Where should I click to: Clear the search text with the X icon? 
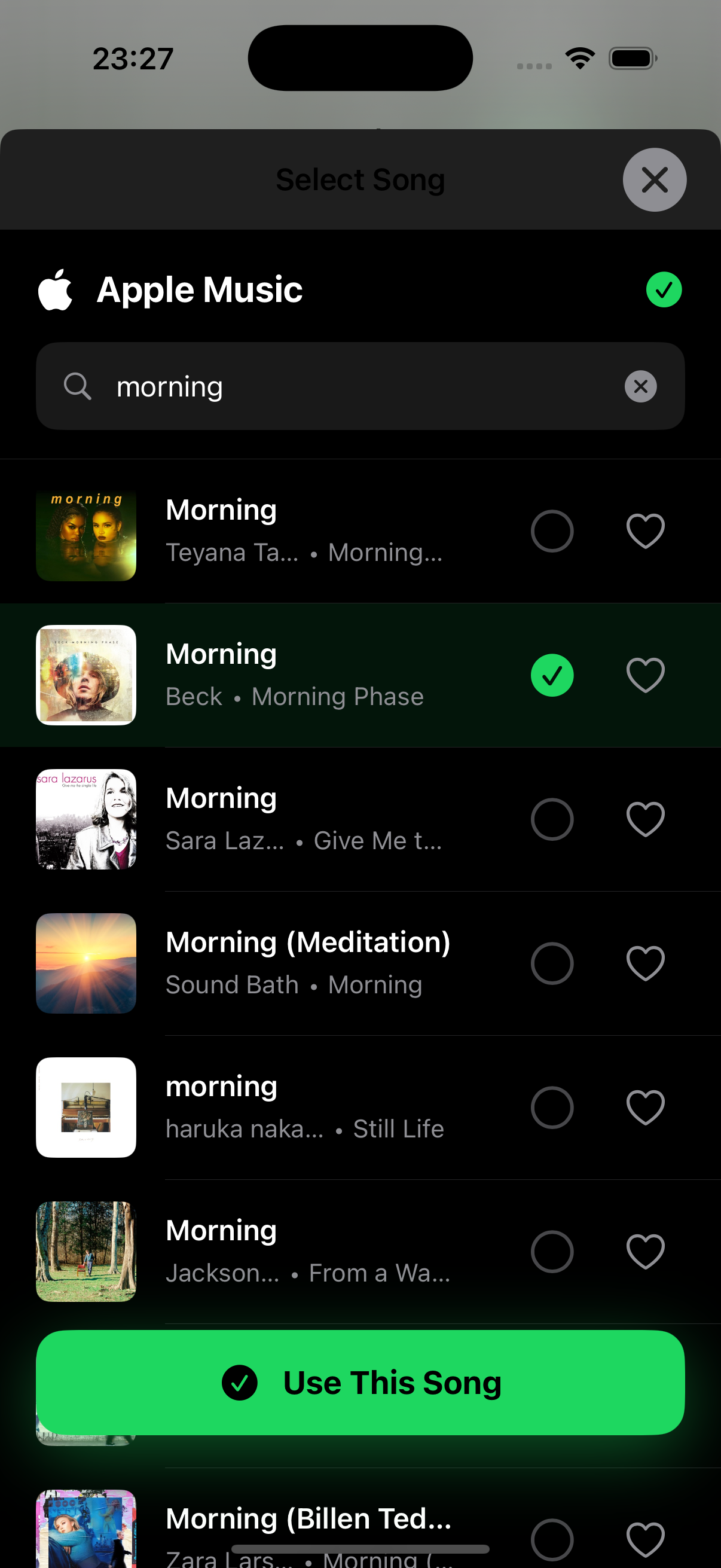click(640, 386)
